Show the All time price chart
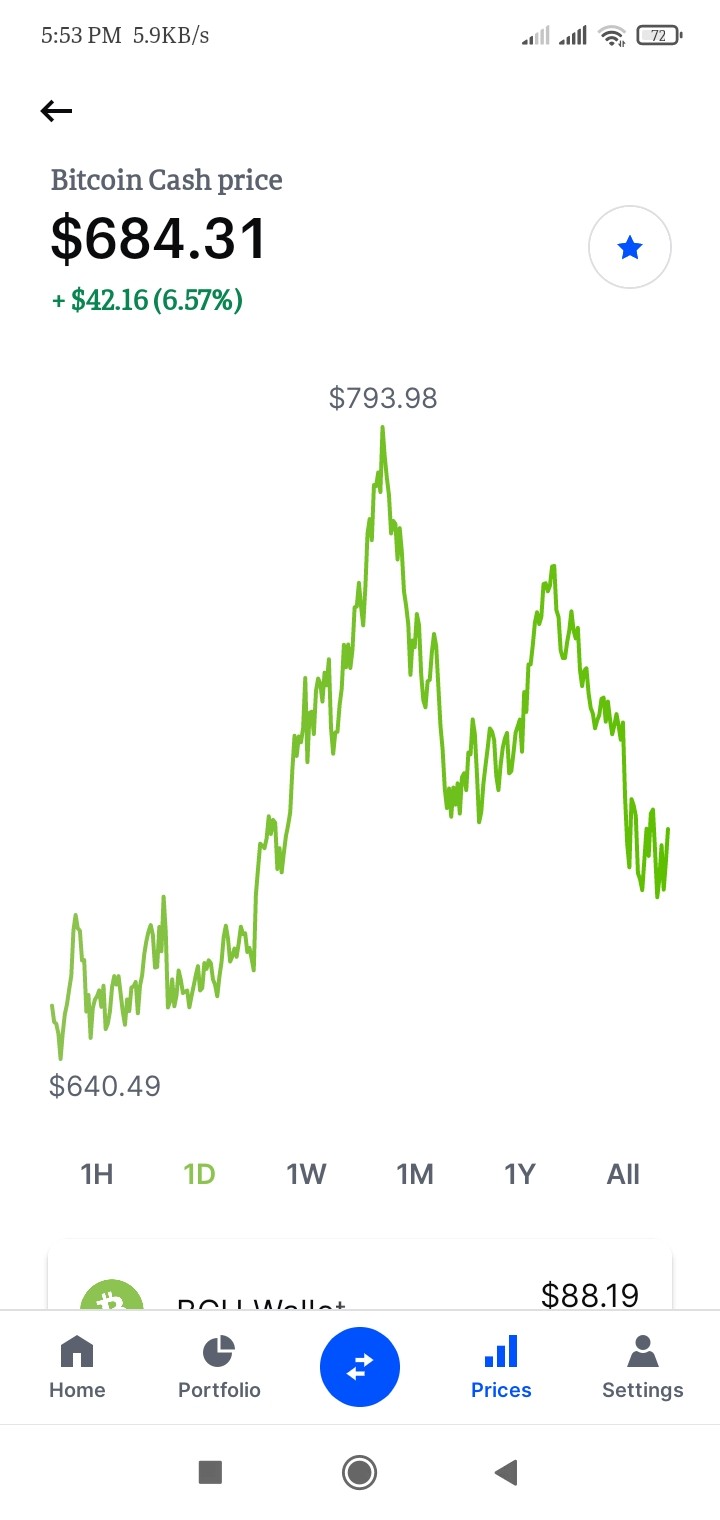This screenshot has width=720, height=1520. point(623,1174)
